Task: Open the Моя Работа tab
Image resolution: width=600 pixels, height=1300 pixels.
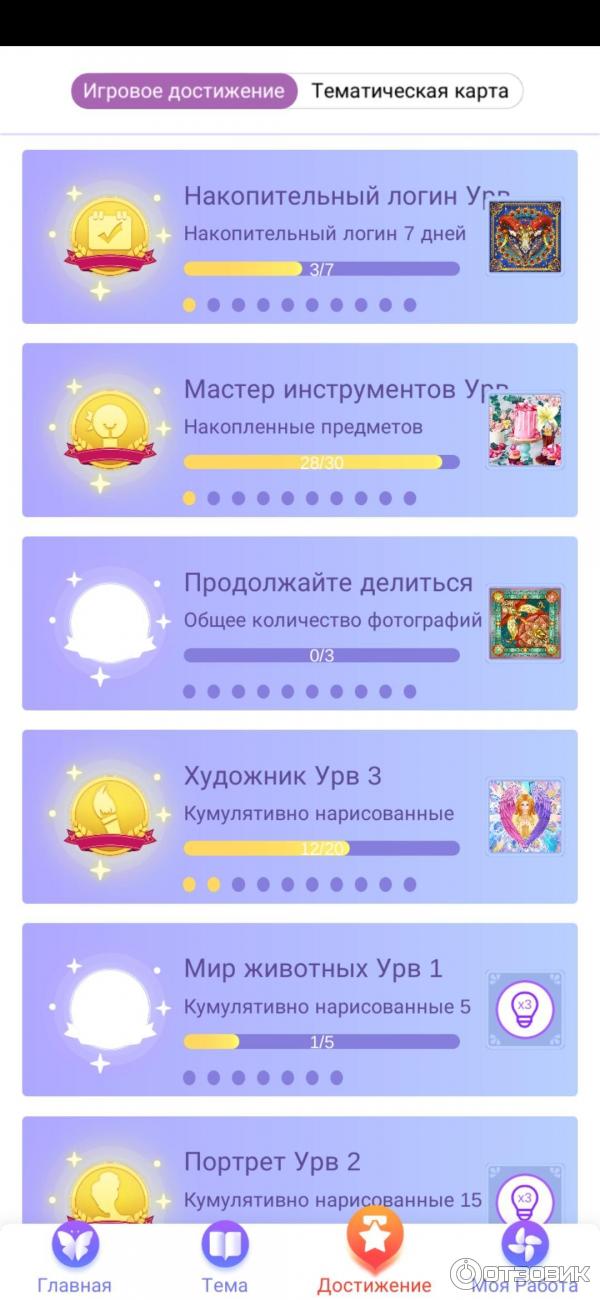Action: click(x=525, y=1258)
